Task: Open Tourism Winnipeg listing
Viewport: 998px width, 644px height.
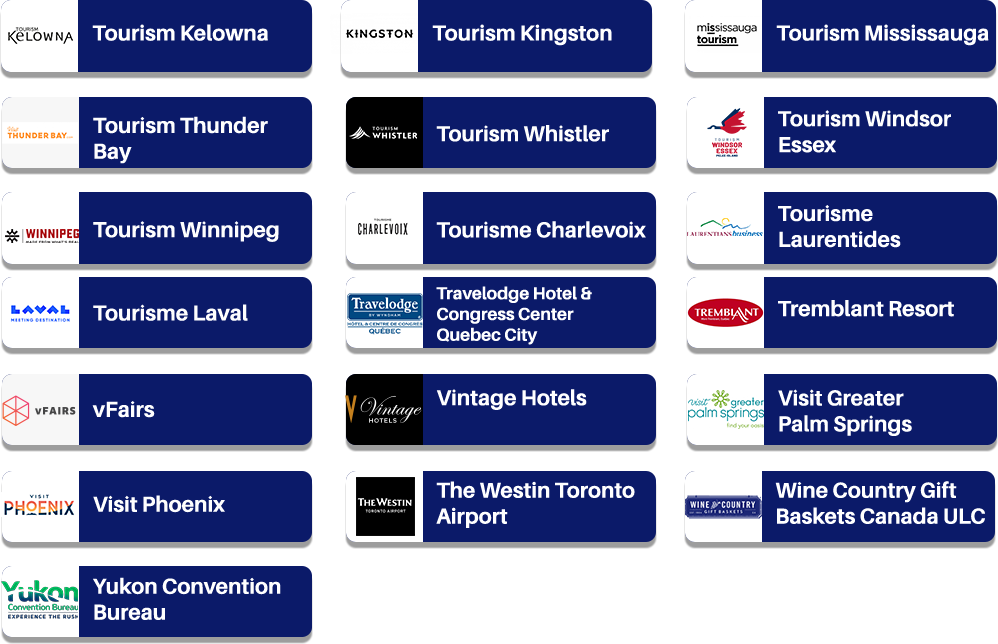Action: [185, 230]
